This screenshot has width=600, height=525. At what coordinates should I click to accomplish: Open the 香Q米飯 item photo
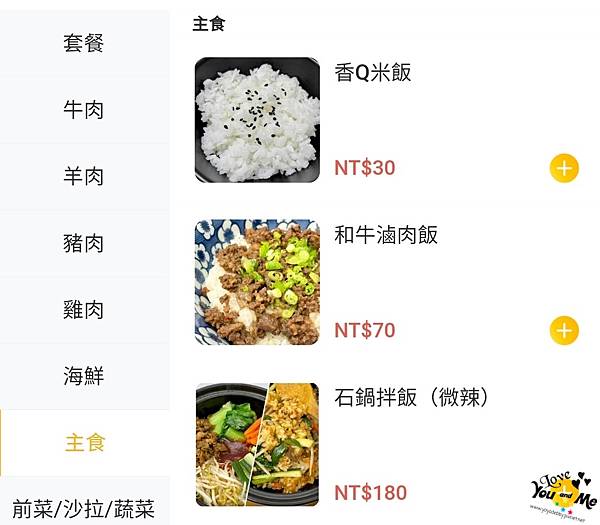(257, 120)
